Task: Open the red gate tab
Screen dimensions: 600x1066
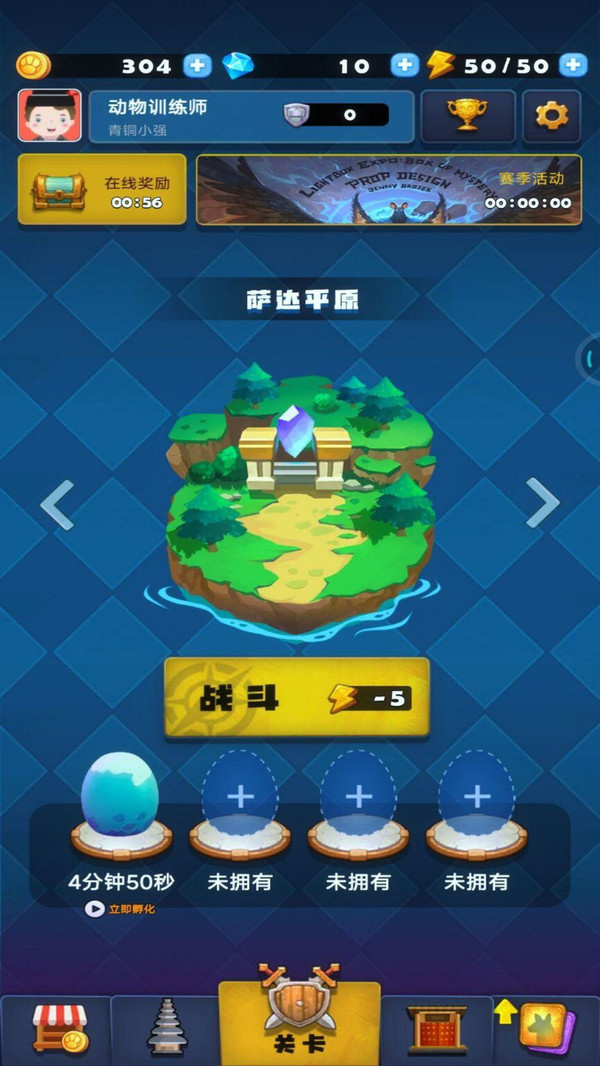Action: pos(435,1030)
